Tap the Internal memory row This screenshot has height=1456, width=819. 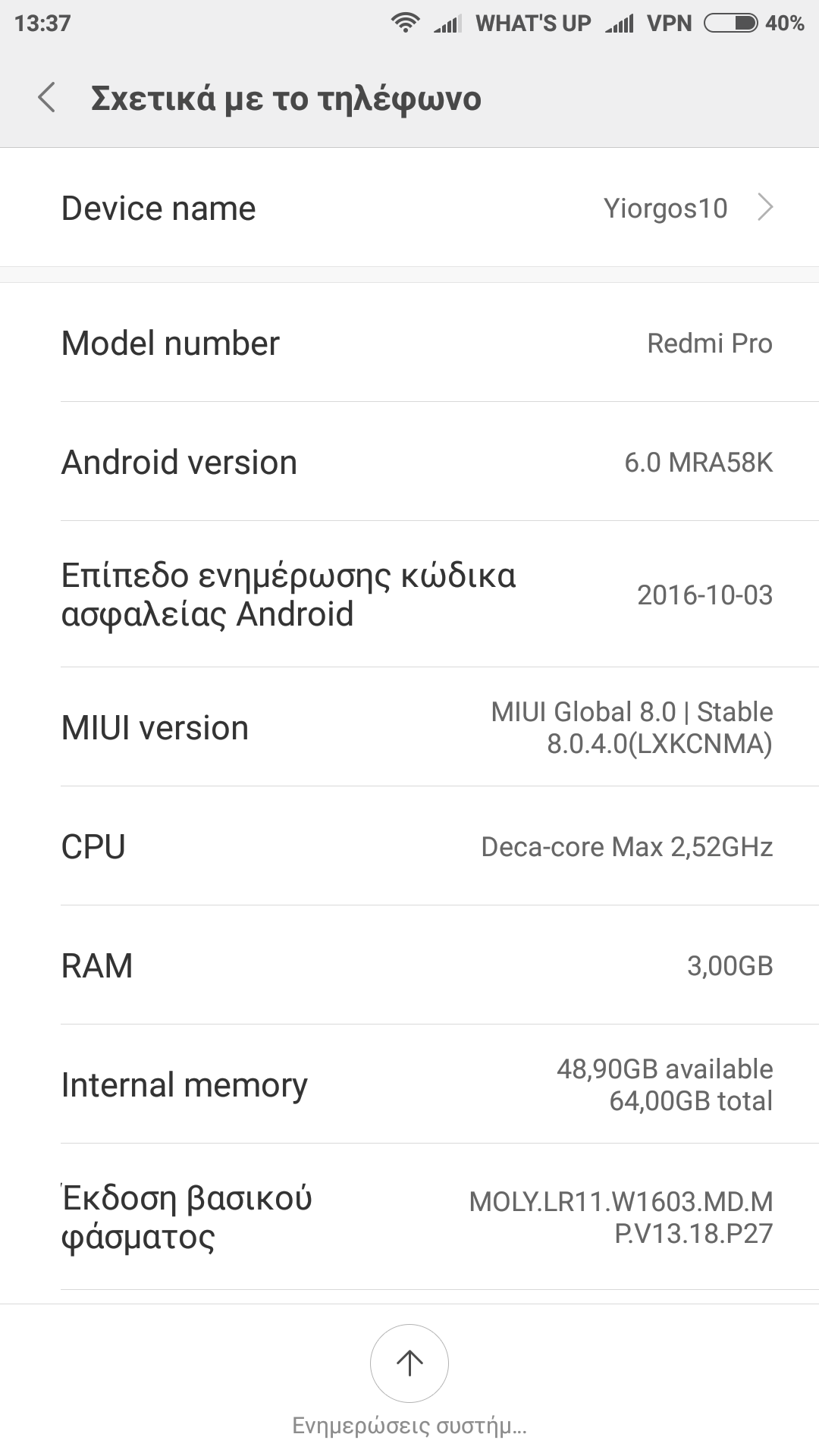pos(409,1084)
